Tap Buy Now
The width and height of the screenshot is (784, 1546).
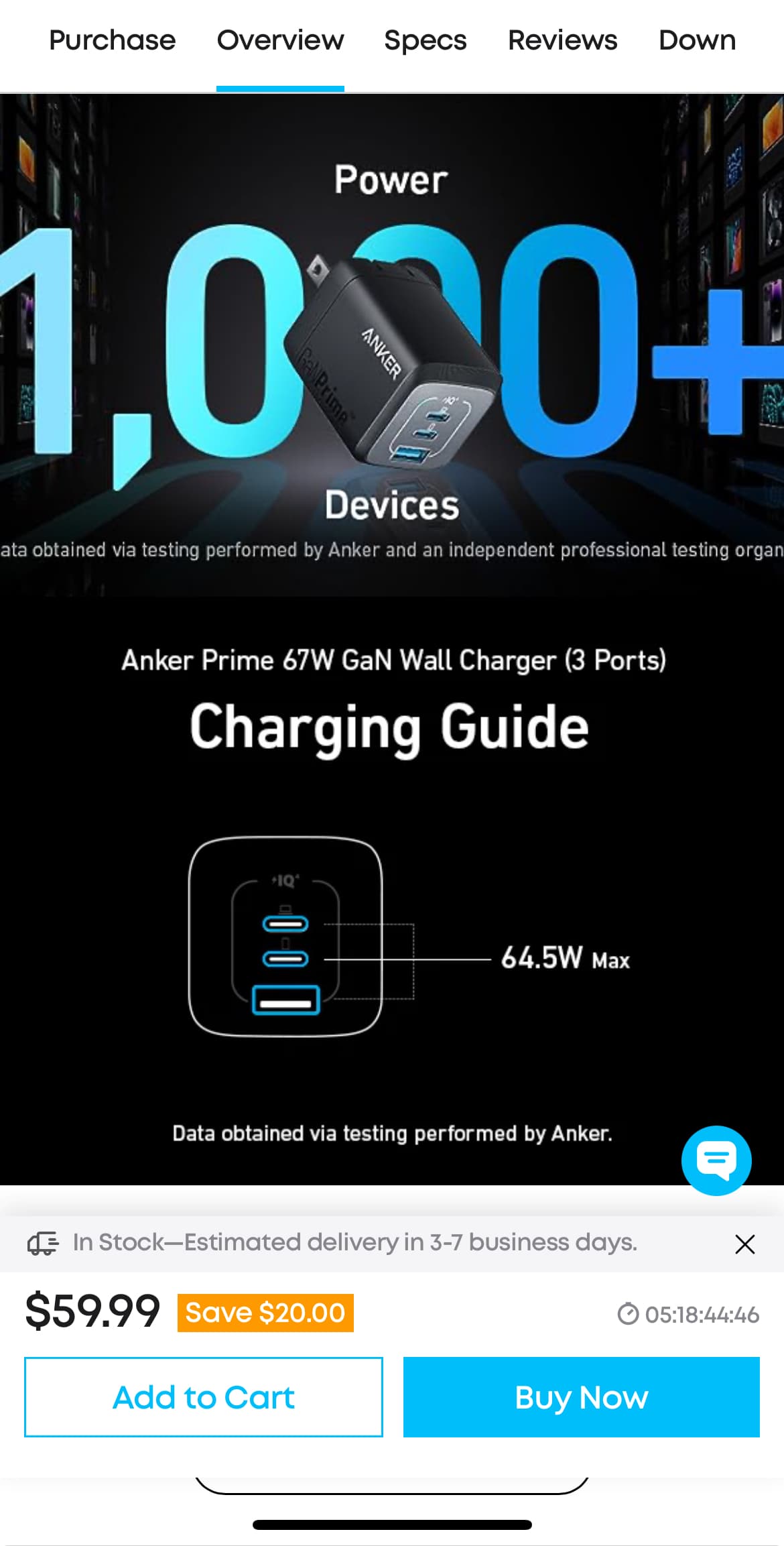[x=581, y=1397]
